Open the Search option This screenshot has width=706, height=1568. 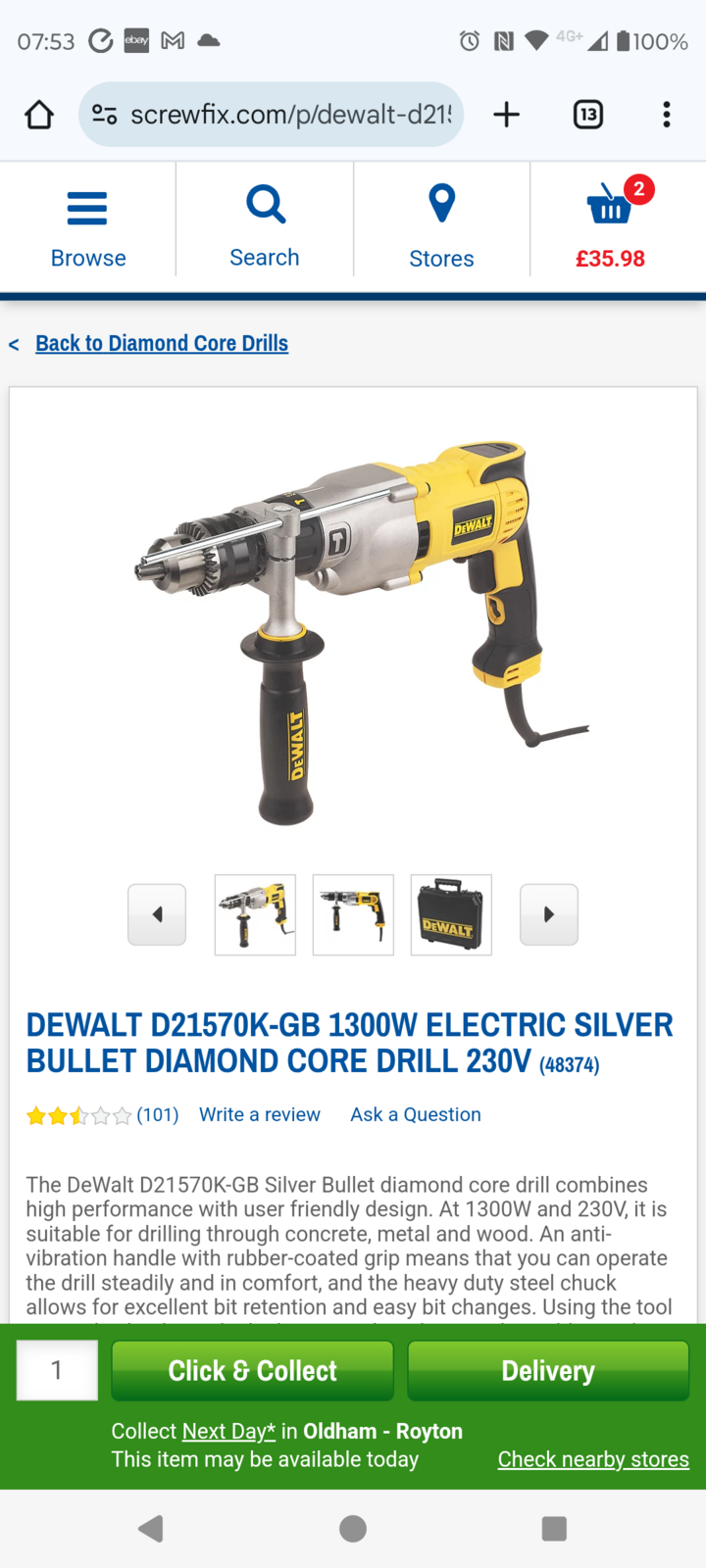point(265,229)
